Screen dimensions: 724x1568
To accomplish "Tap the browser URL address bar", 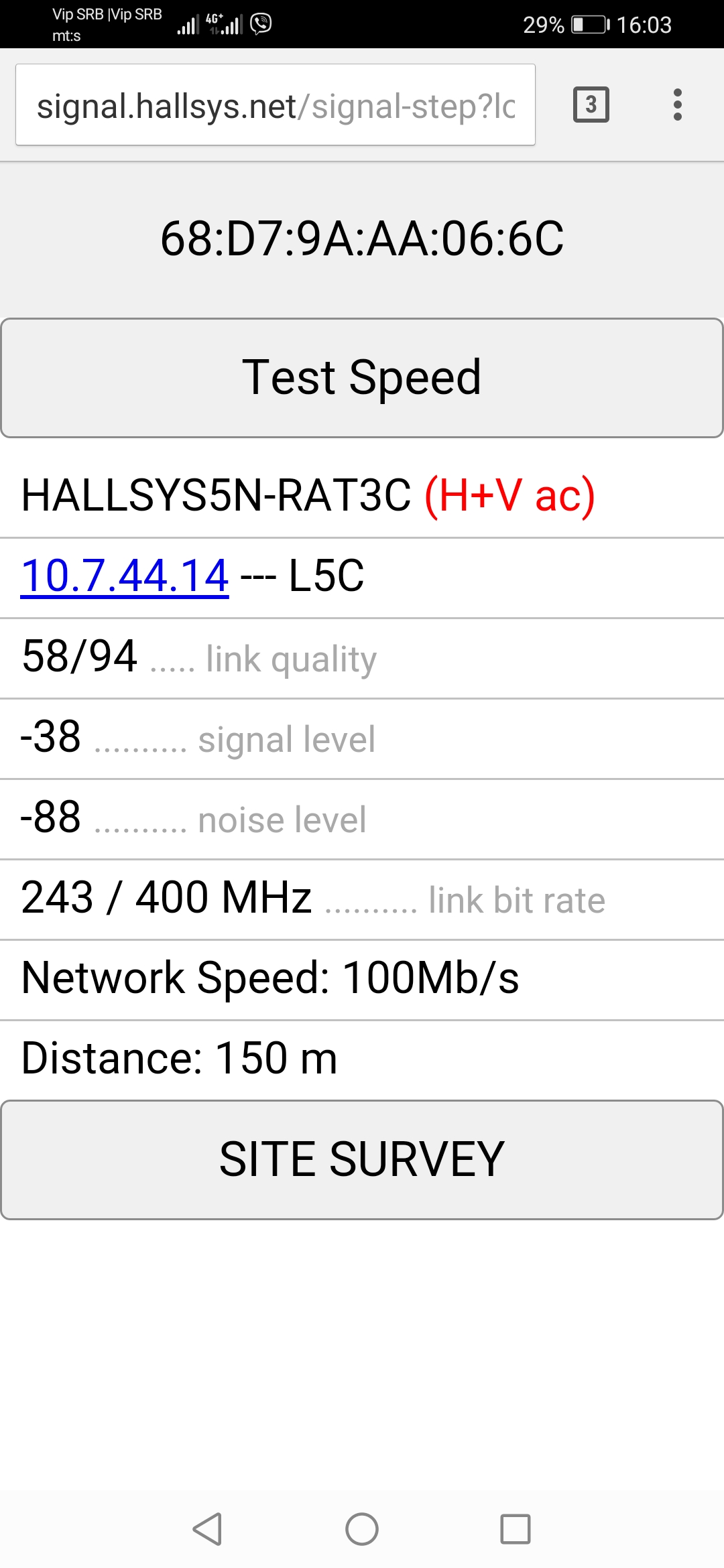I will coord(275,105).
